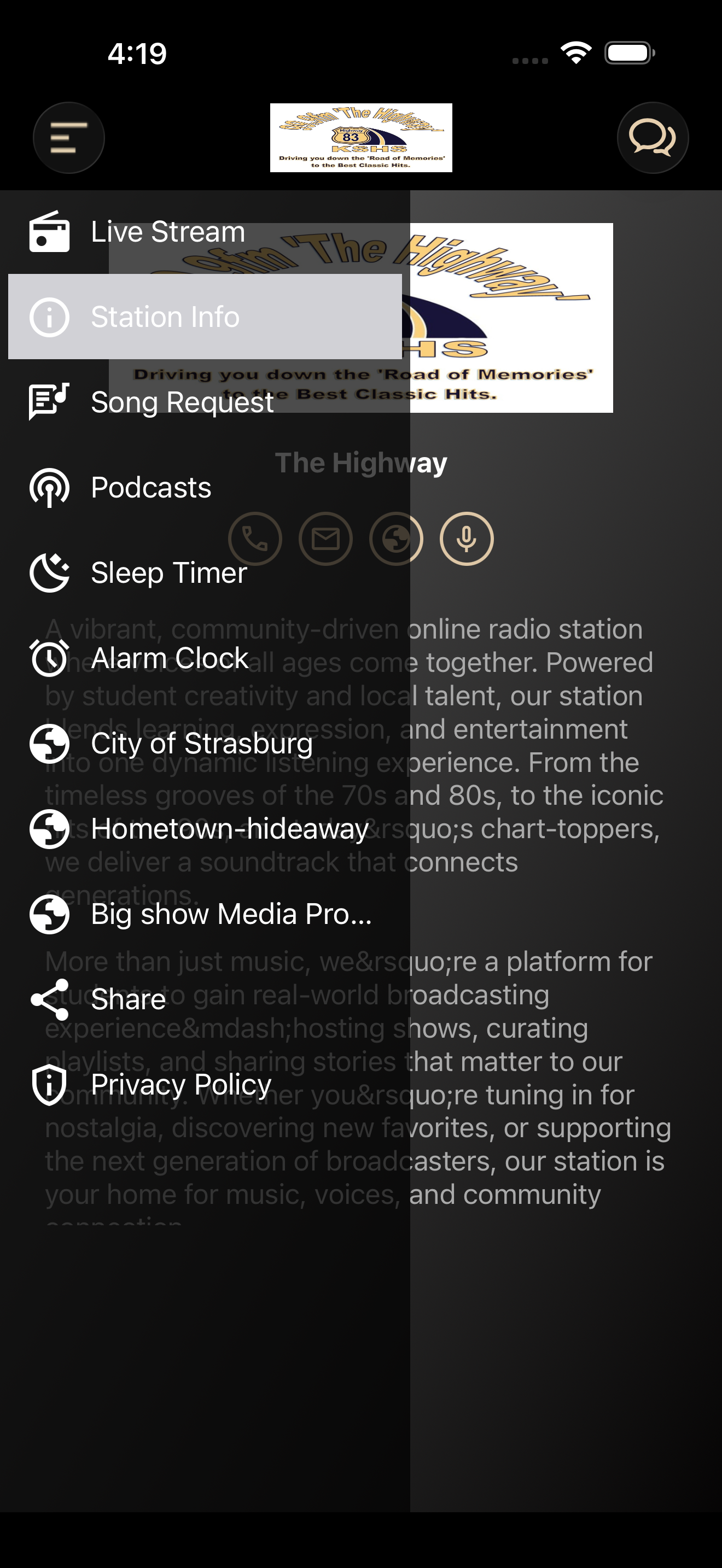
Task: Share the app via the Share item
Action: pos(205,999)
